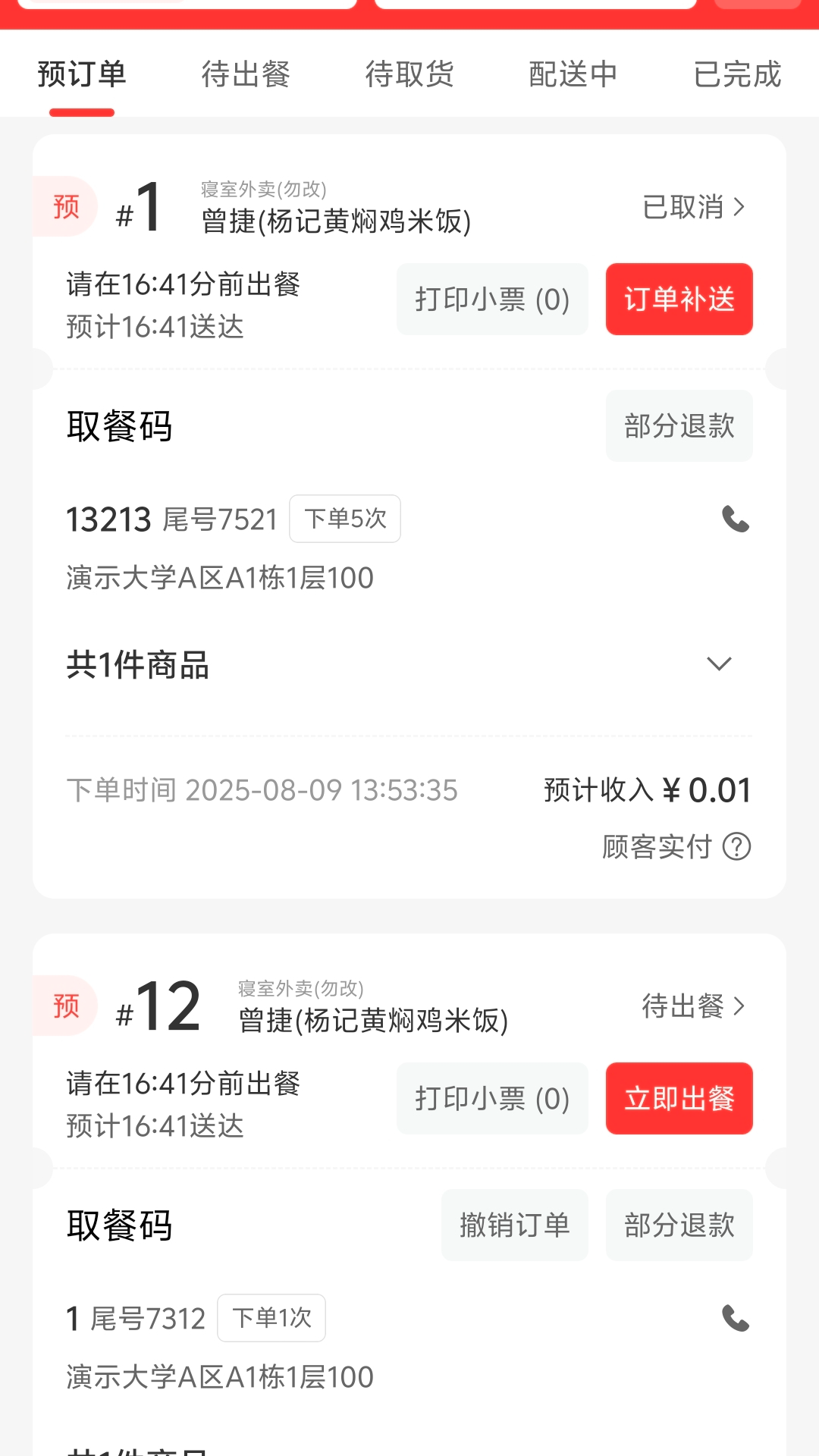Image resolution: width=819 pixels, height=1456 pixels.
Task: Tap the 立即出餐 button
Action: [679, 1099]
